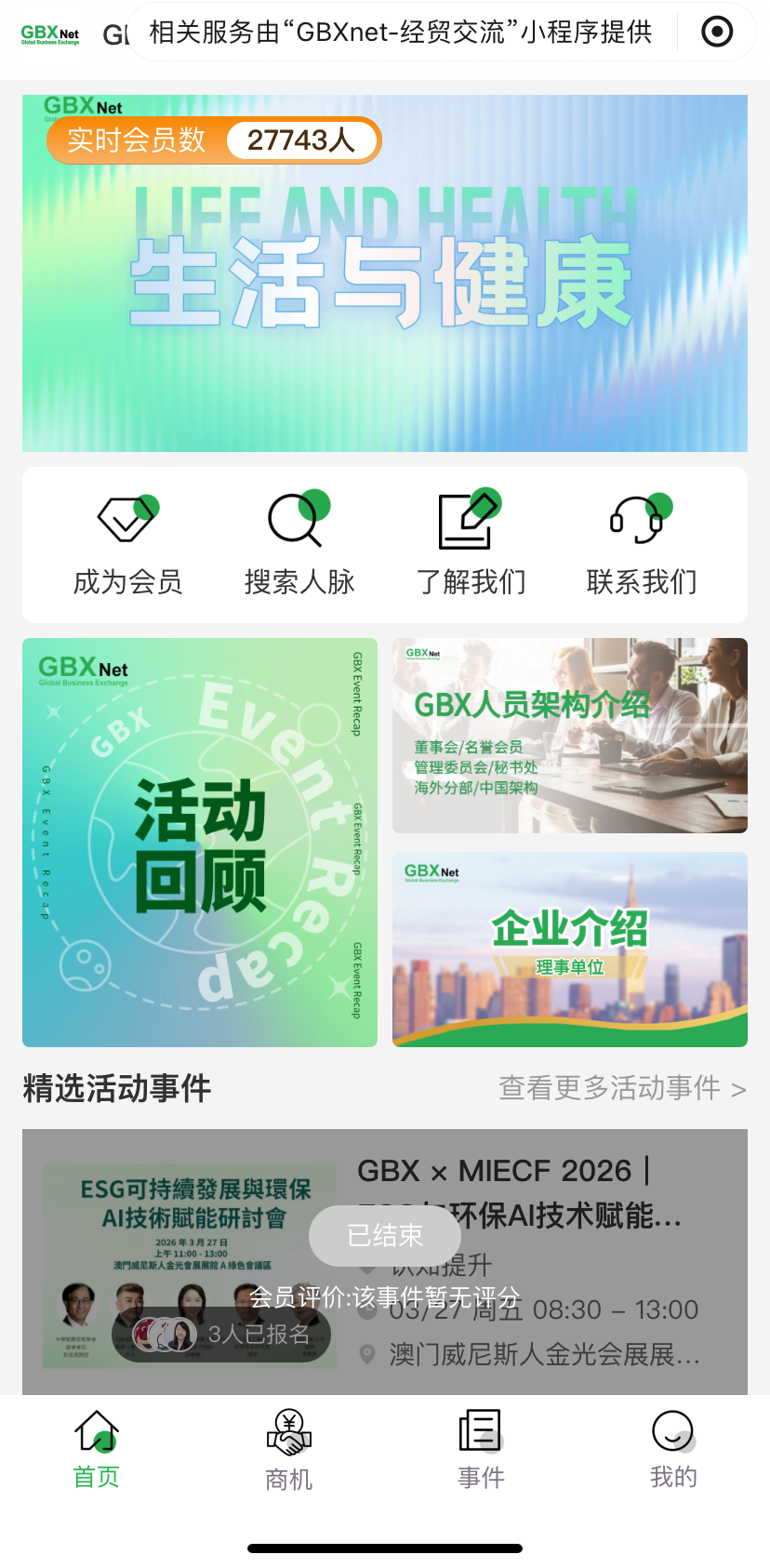Open the 企业介绍 company intro card

569,950
